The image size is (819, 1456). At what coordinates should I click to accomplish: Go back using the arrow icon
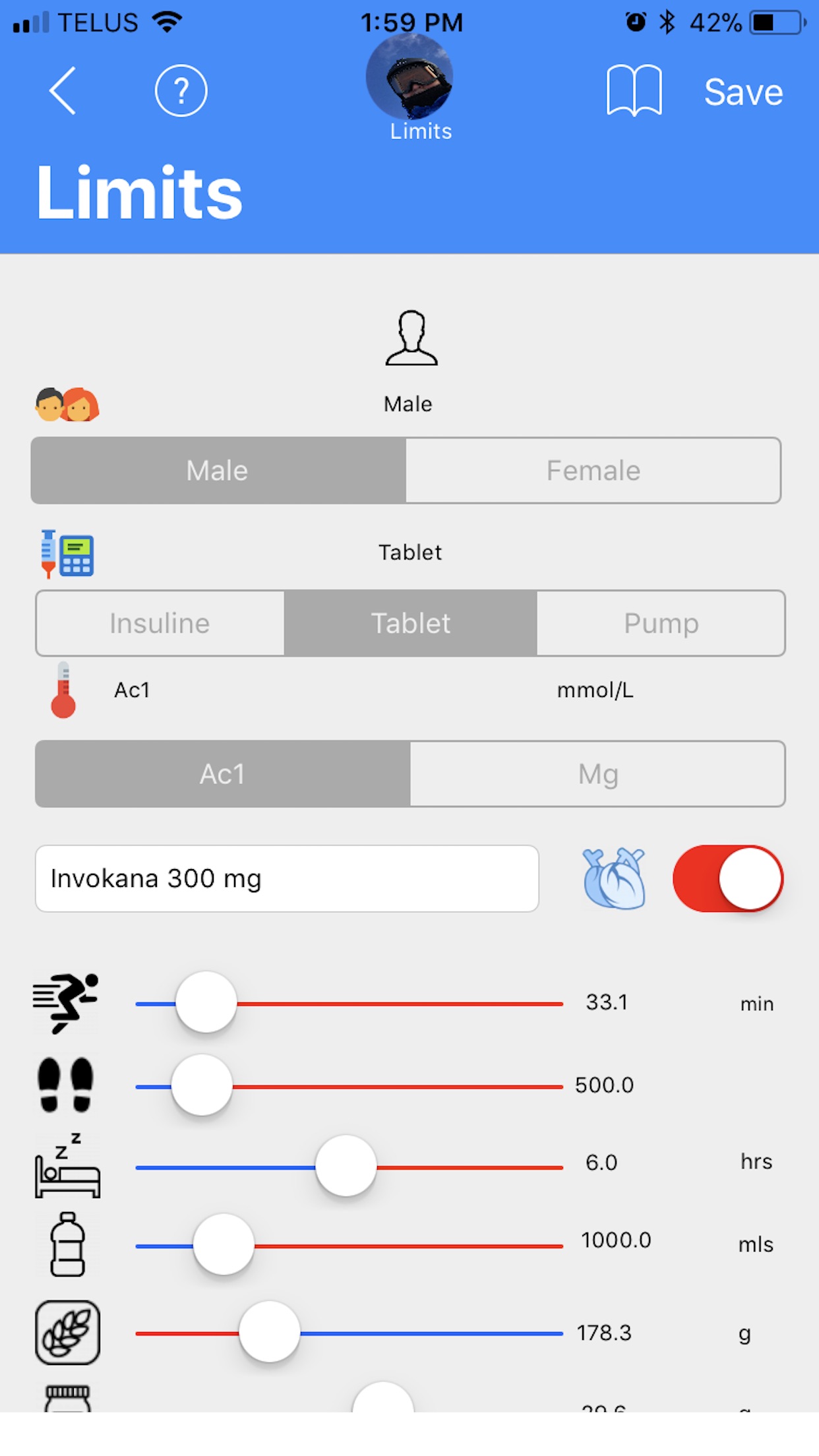[63, 91]
